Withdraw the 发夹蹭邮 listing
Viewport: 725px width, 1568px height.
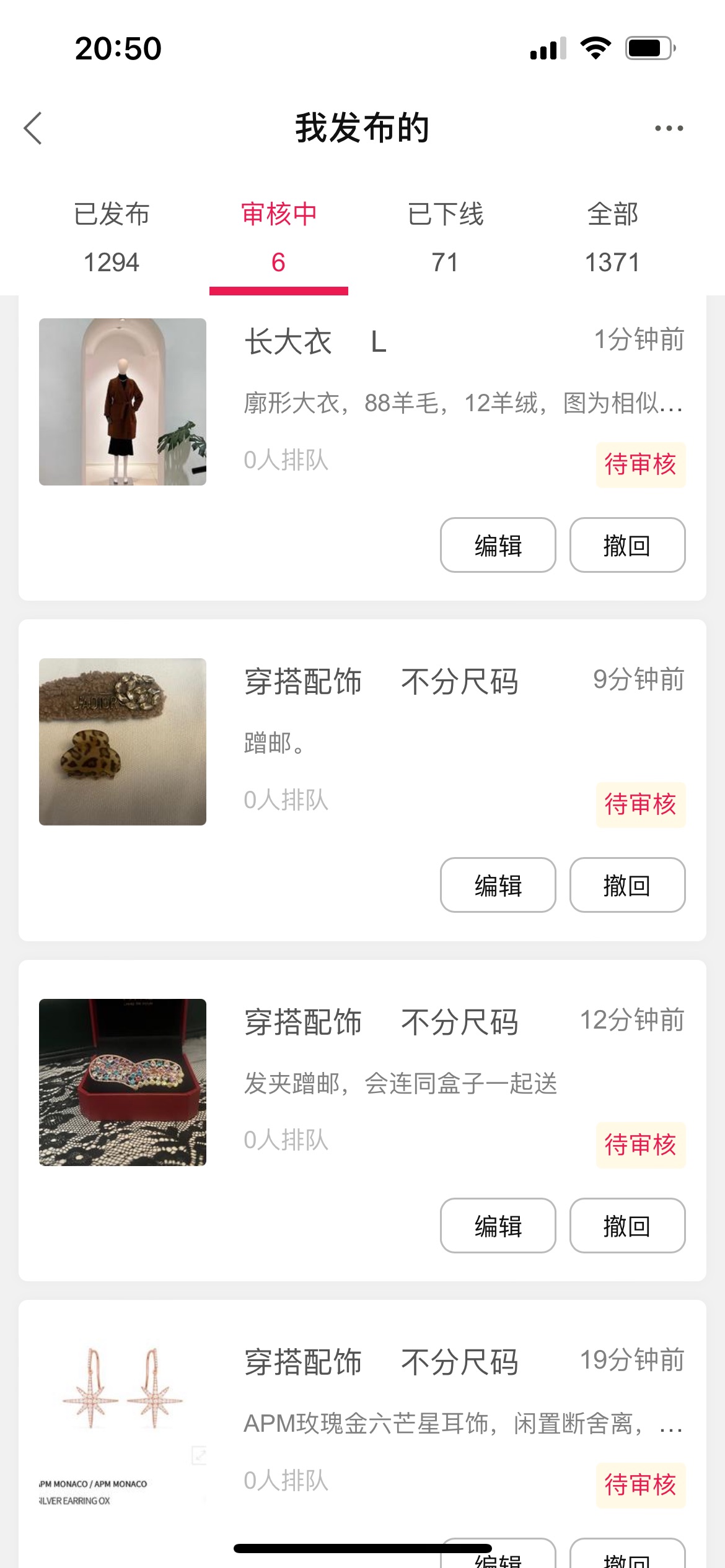click(x=627, y=1226)
